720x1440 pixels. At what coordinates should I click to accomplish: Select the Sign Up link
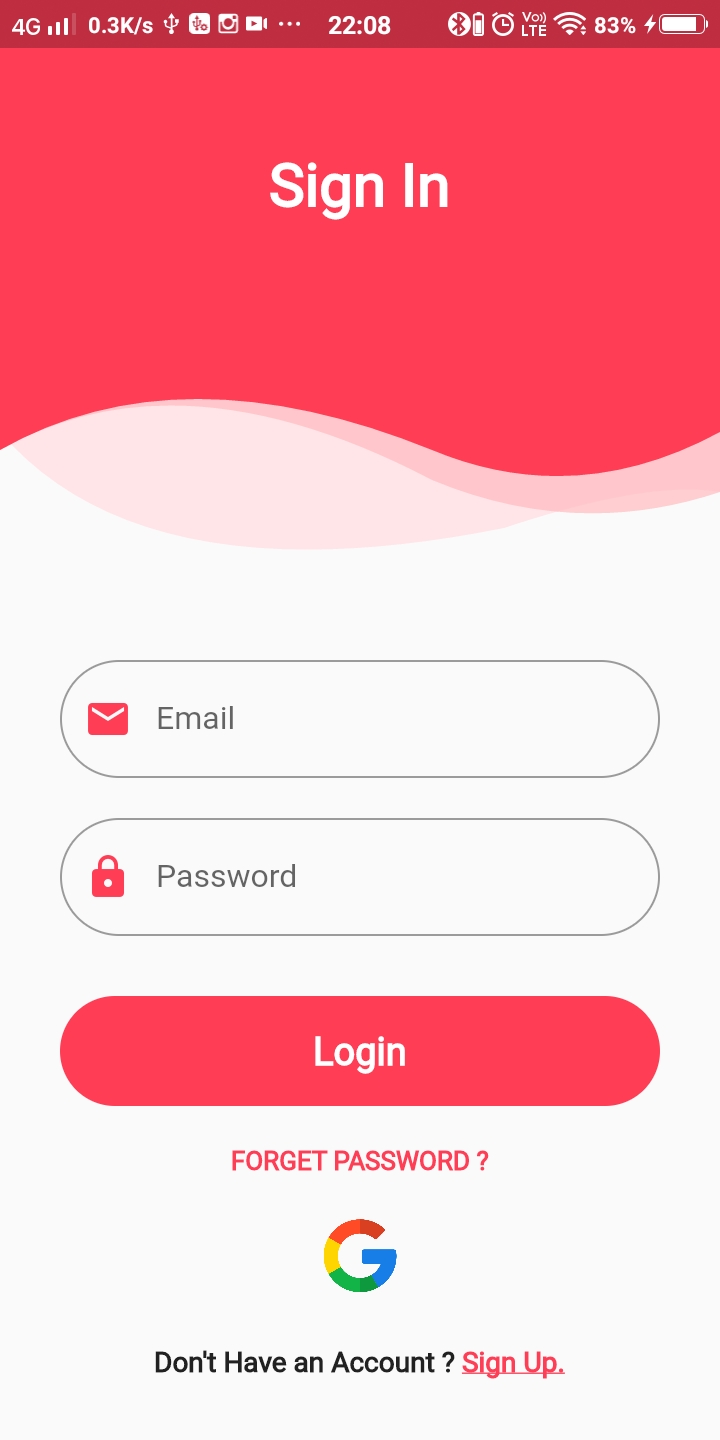pos(512,1362)
